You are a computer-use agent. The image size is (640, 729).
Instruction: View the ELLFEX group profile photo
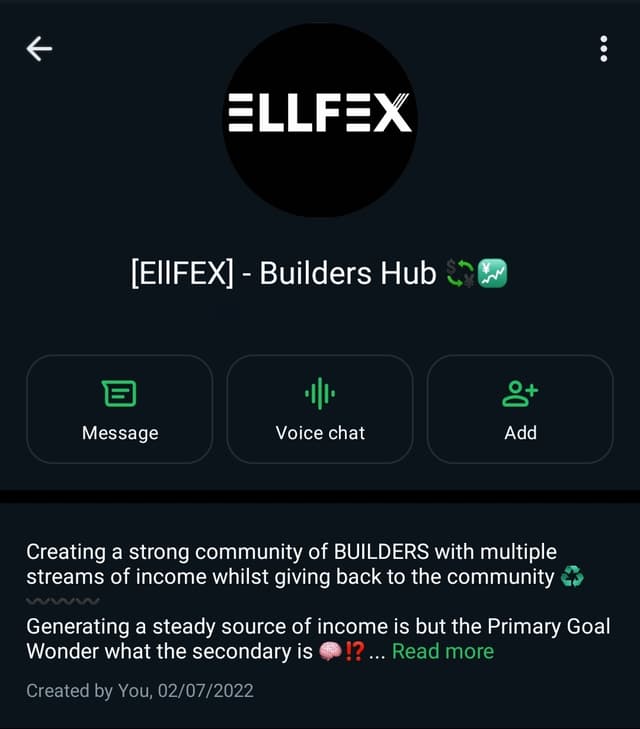[320, 118]
